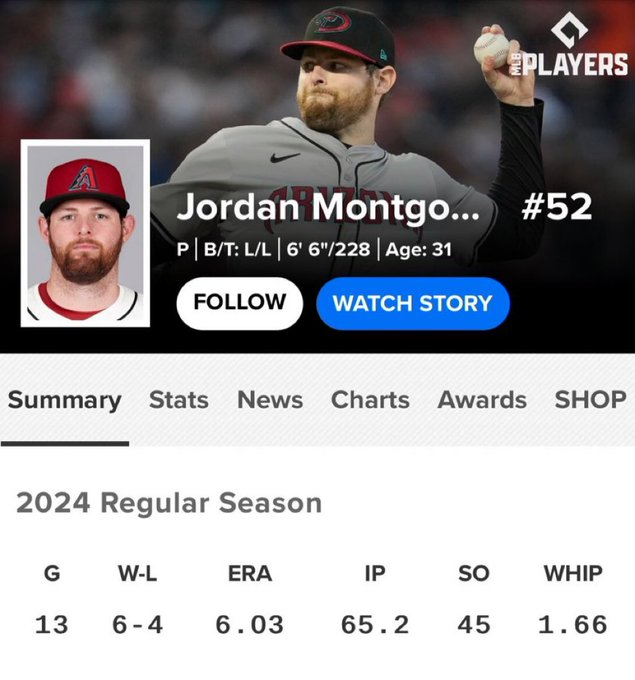The image size is (635, 680).
Task: Switch to the Stats tab
Action: (179, 400)
